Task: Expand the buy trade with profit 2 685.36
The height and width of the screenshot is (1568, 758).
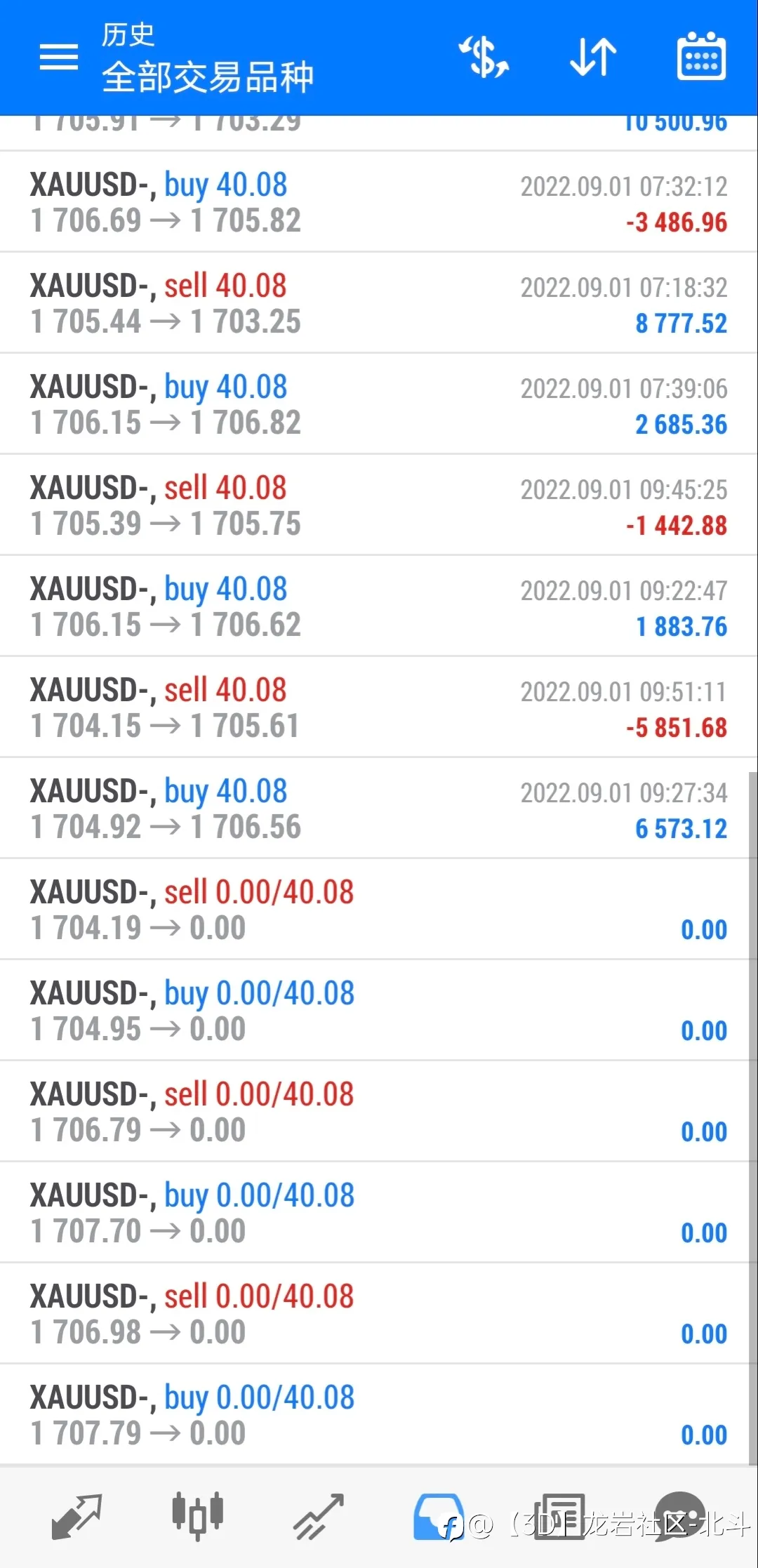Action: tap(379, 404)
